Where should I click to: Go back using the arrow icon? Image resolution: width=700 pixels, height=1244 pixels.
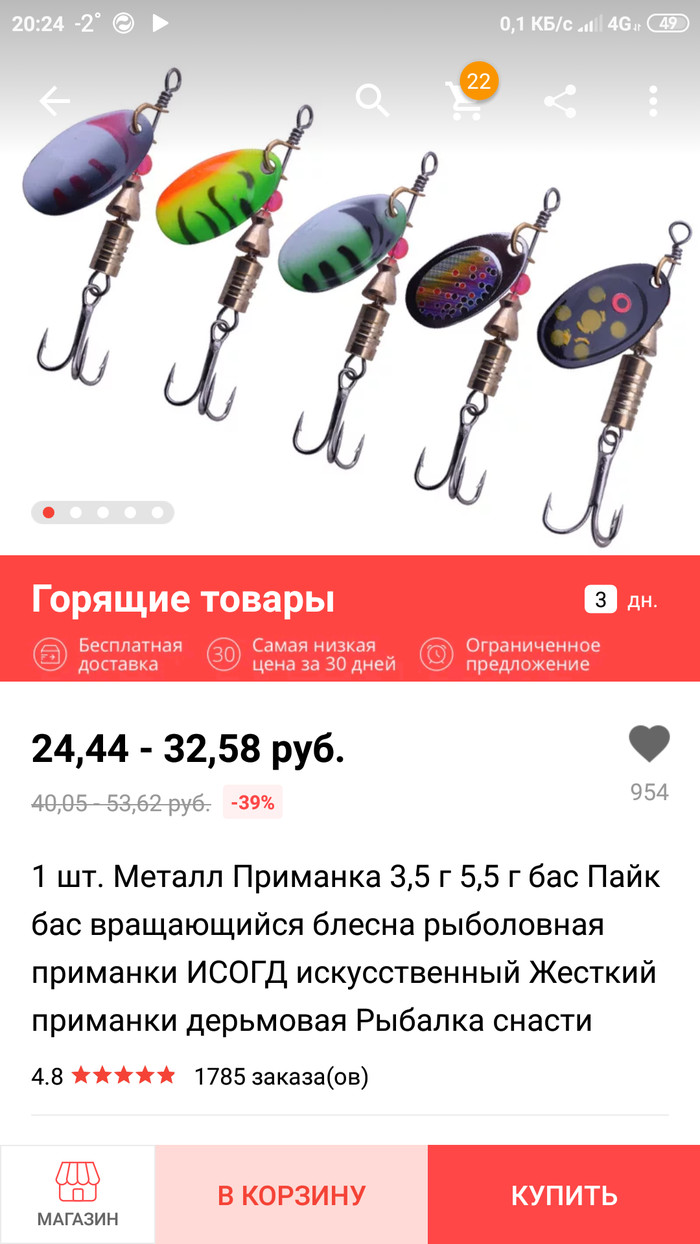pyautogui.click(x=54, y=101)
